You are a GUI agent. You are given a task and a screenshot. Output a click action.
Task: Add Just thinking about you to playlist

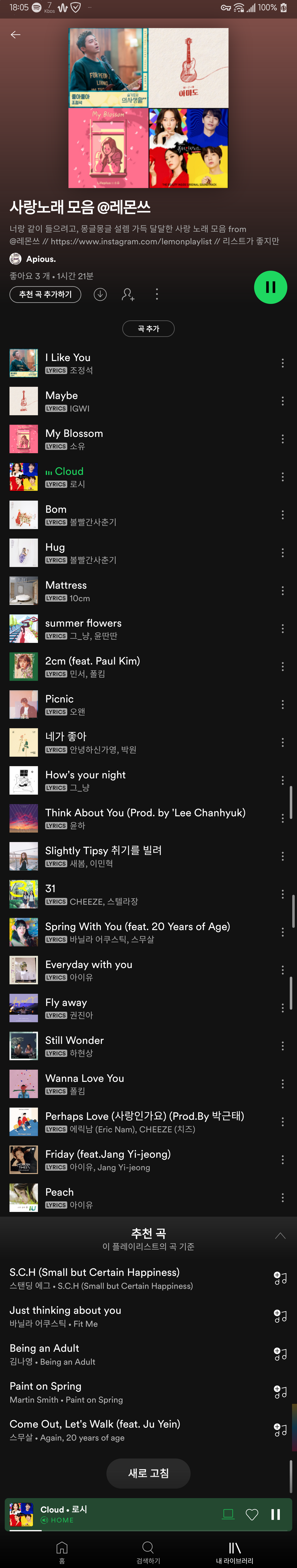pyautogui.click(x=280, y=1316)
